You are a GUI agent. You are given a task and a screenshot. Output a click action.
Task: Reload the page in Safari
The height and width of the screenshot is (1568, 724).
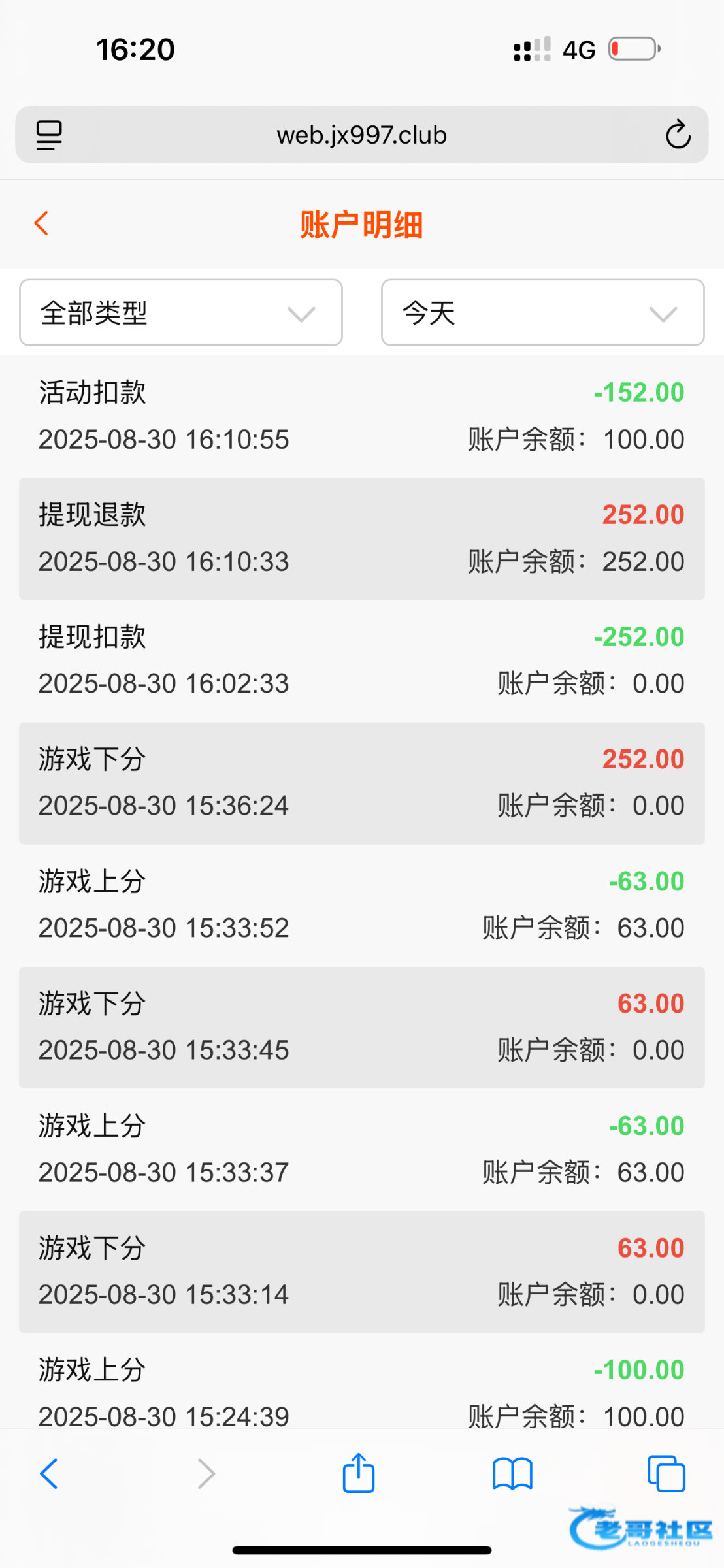pos(678,135)
